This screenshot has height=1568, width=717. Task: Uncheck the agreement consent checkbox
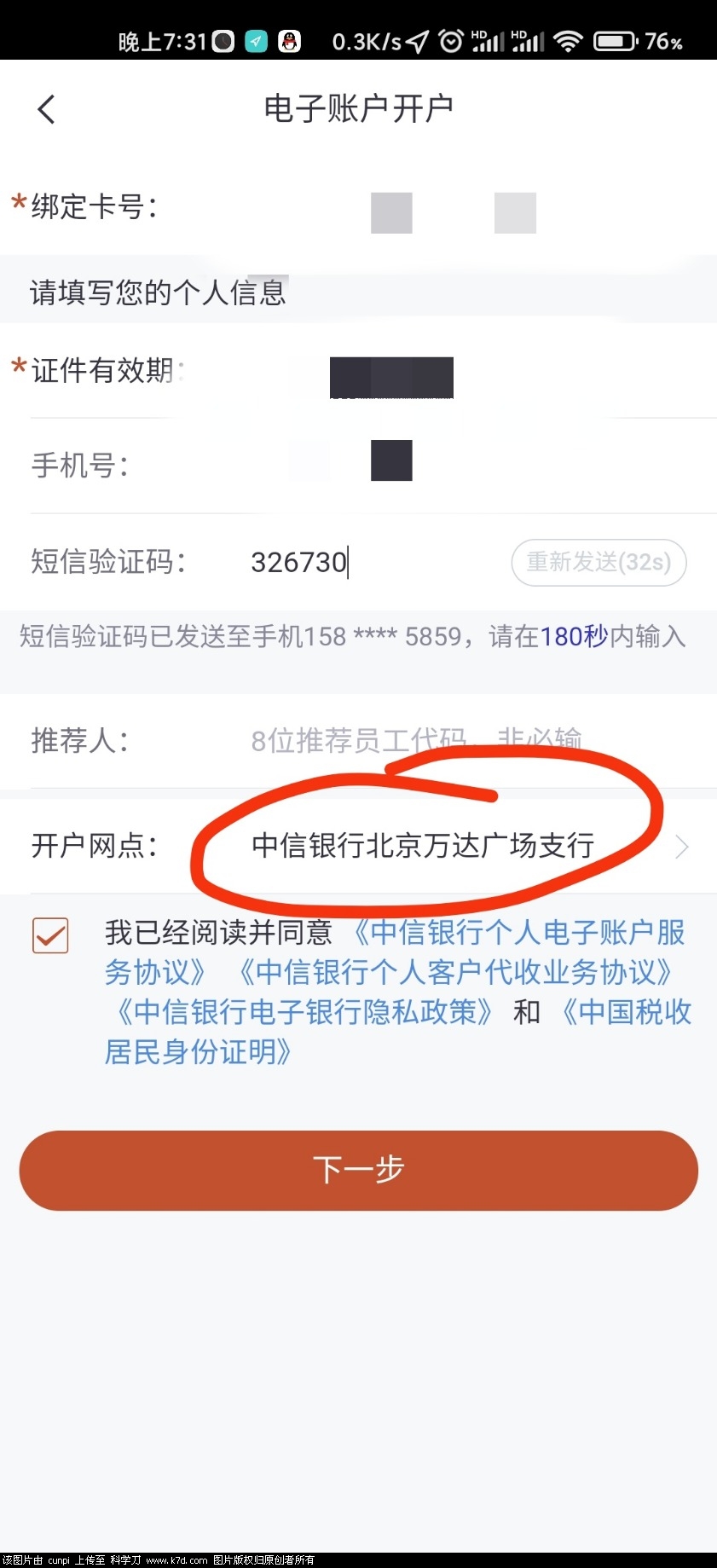pyautogui.click(x=50, y=935)
